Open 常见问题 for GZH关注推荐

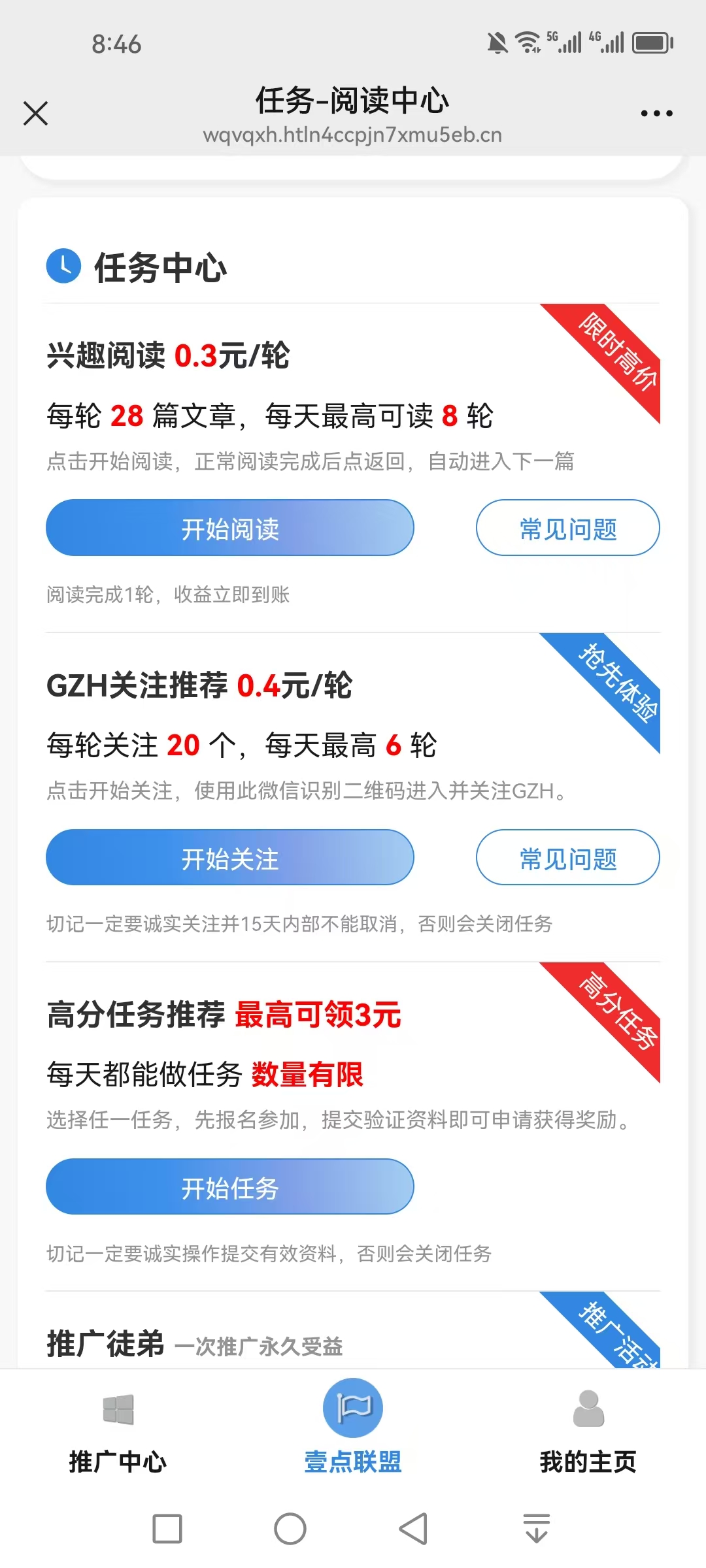(x=567, y=857)
